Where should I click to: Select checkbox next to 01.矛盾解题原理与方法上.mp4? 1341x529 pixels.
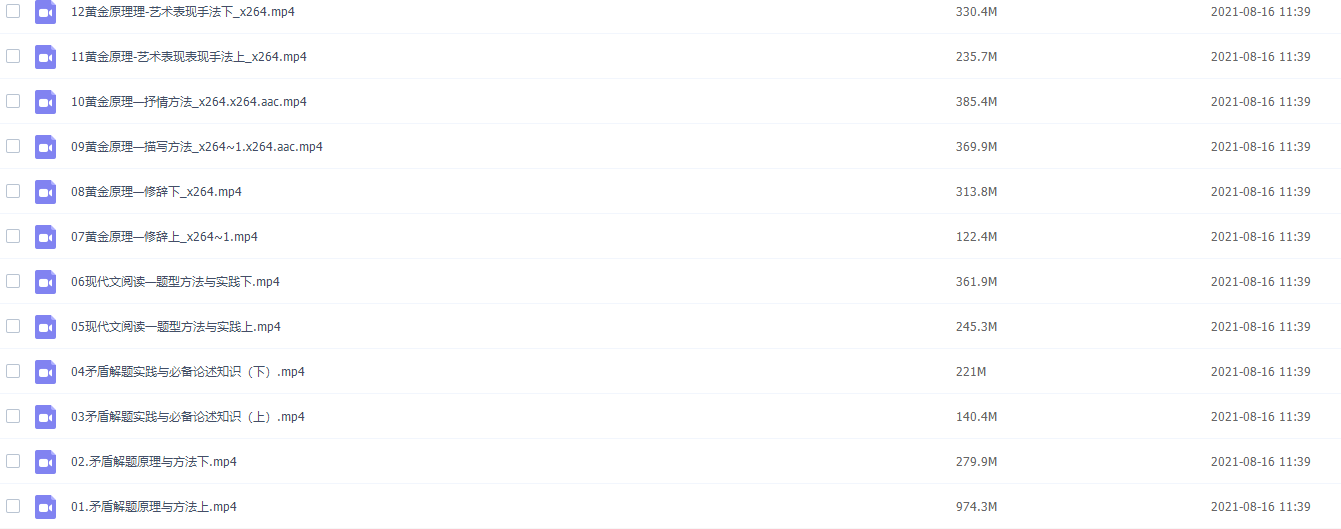coord(13,506)
